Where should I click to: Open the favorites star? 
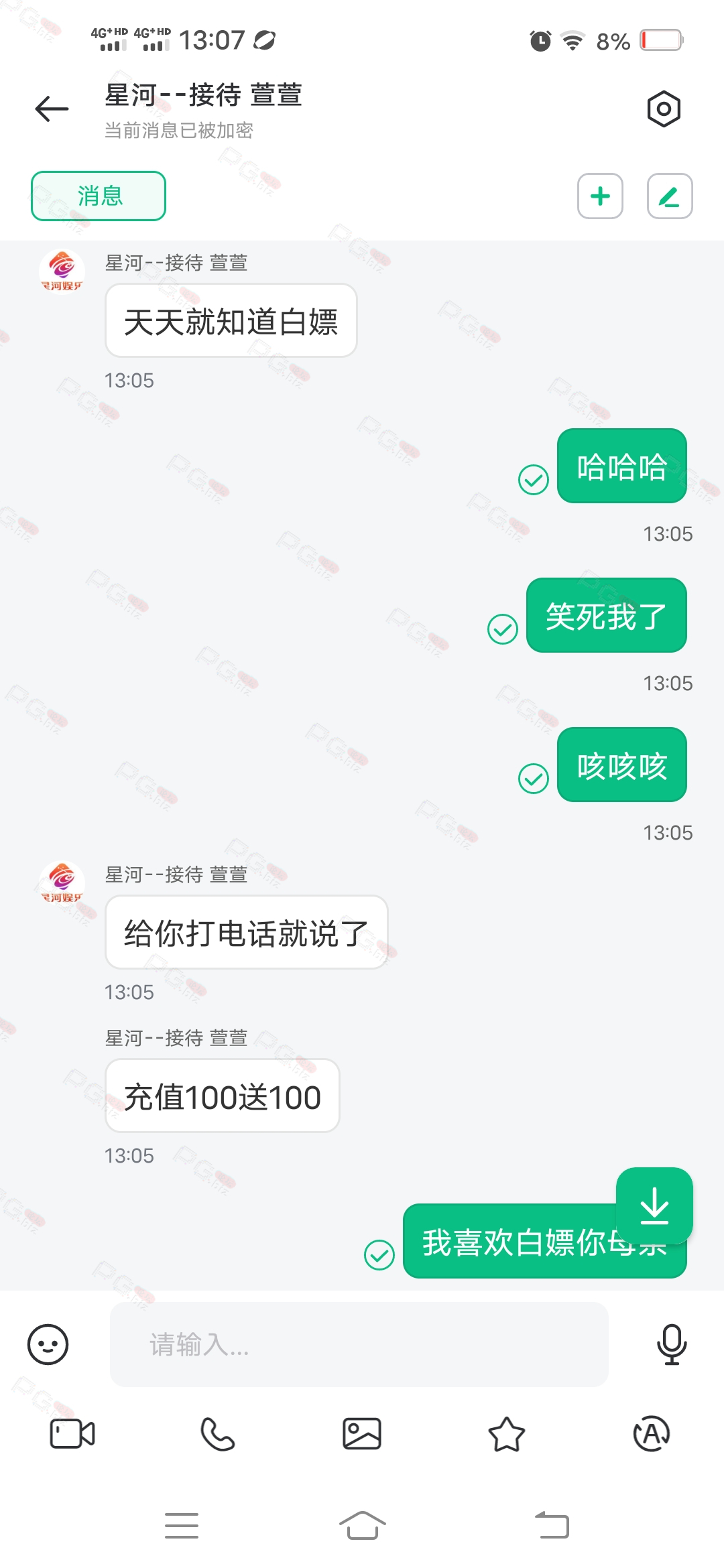point(507,1434)
